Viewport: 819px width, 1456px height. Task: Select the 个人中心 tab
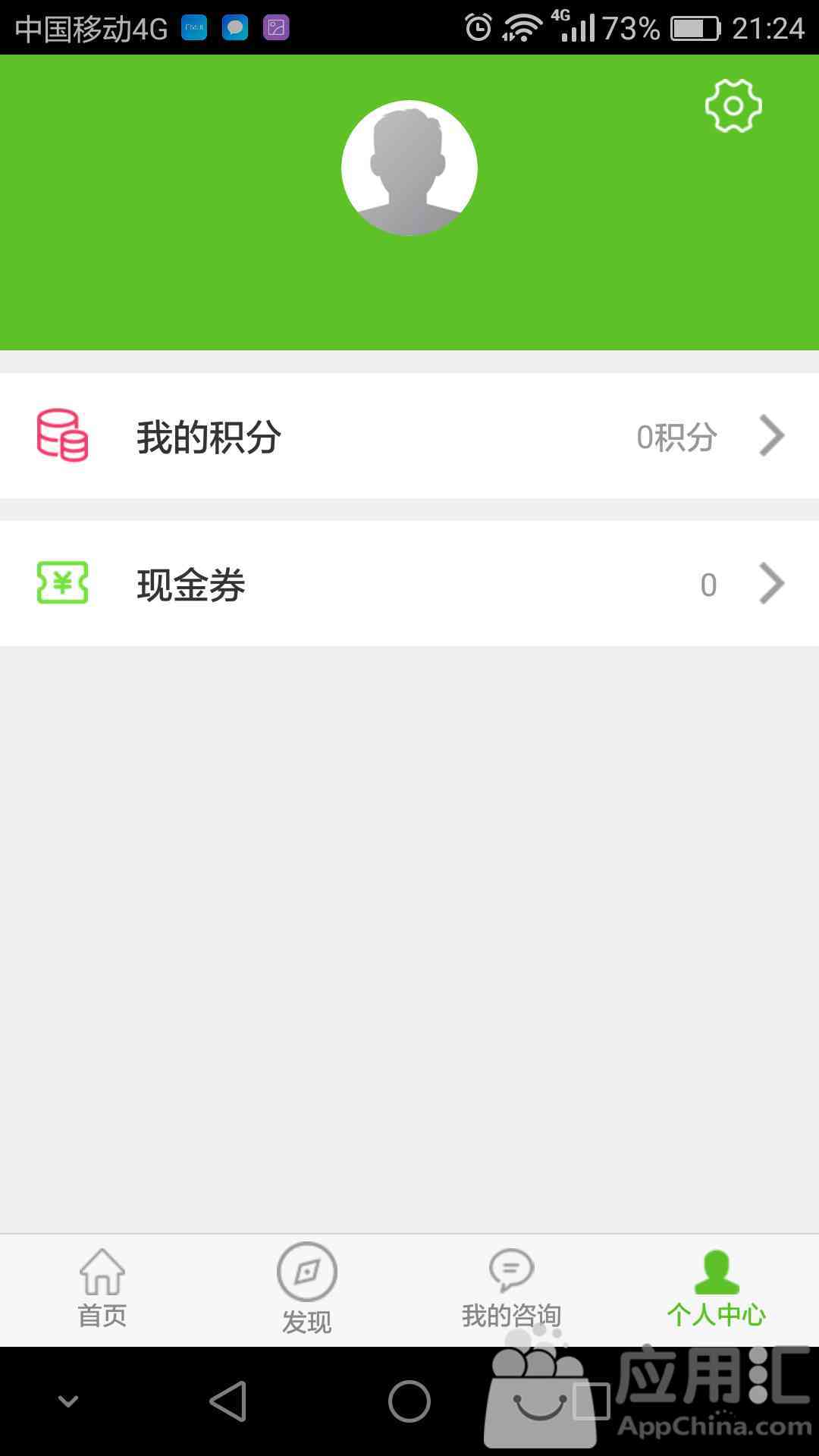717,1290
